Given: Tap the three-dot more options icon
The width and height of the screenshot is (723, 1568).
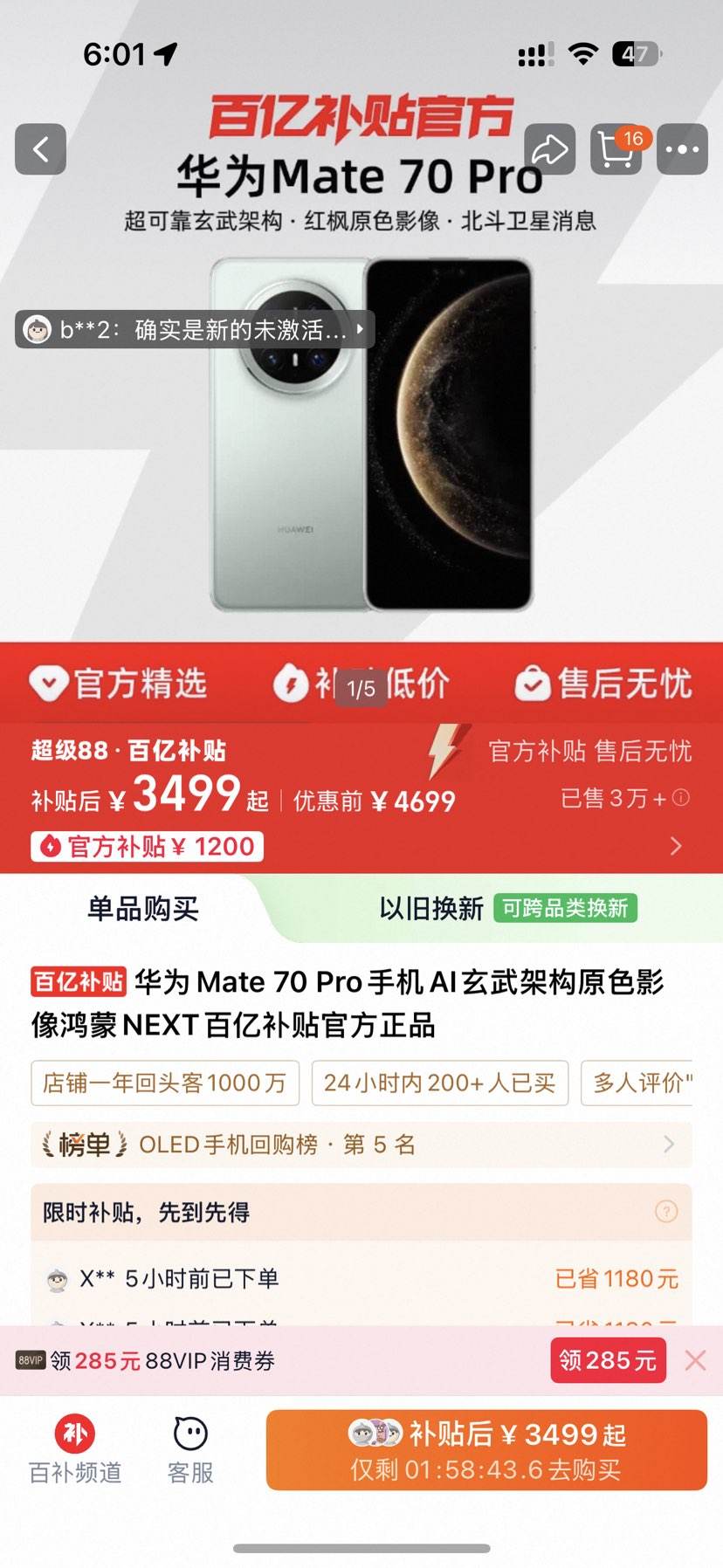Looking at the screenshot, I should pos(682,149).
